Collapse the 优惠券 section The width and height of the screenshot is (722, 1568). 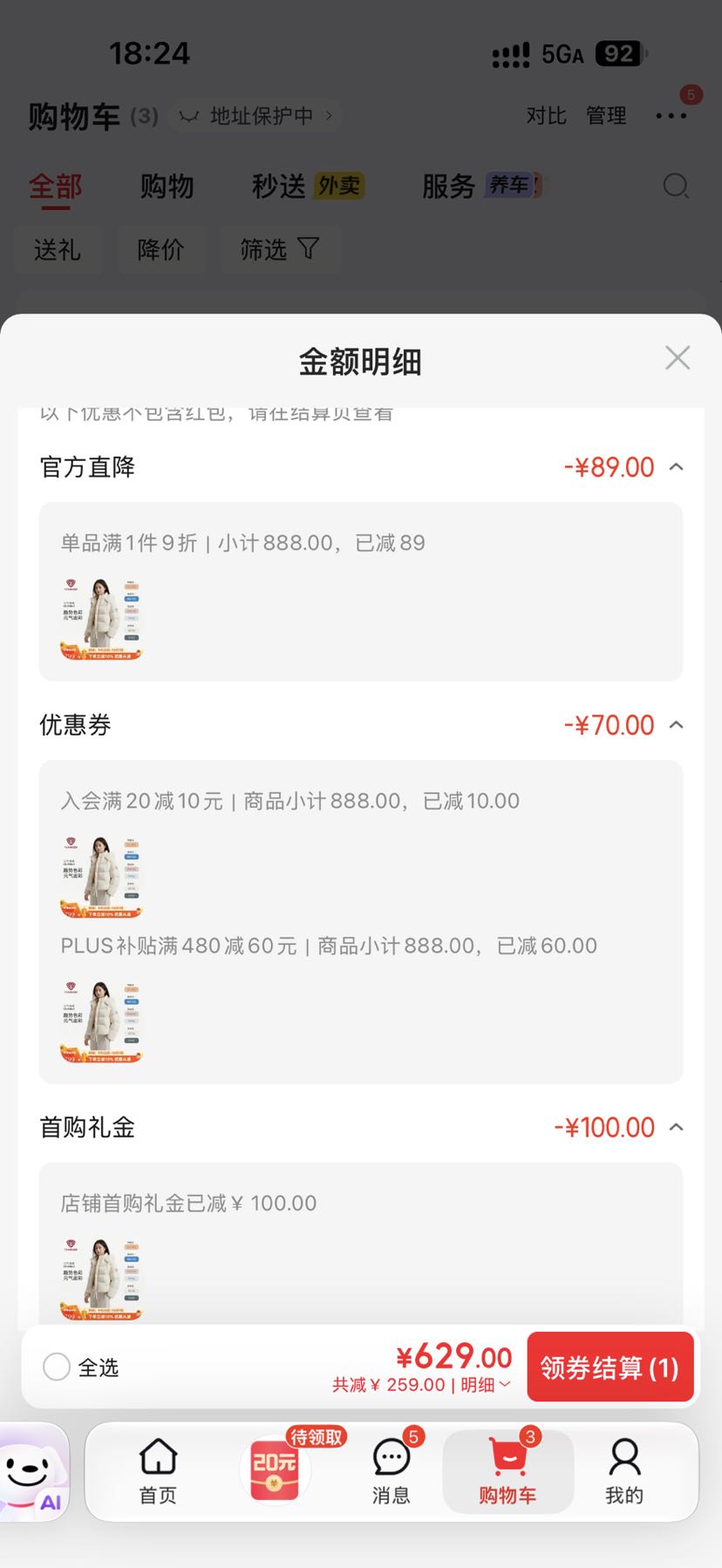click(x=676, y=725)
